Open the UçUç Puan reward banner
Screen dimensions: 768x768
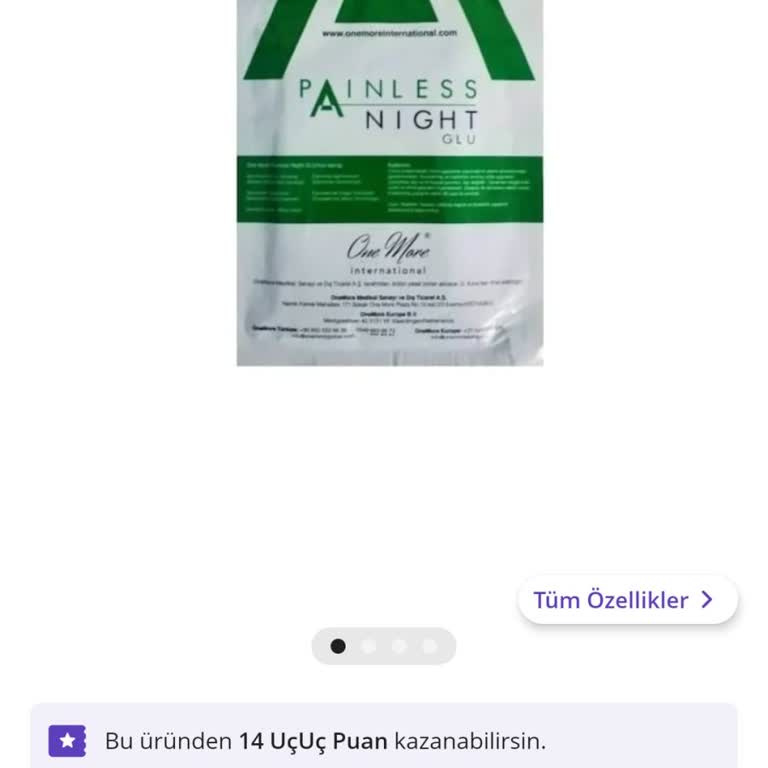tap(383, 740)
